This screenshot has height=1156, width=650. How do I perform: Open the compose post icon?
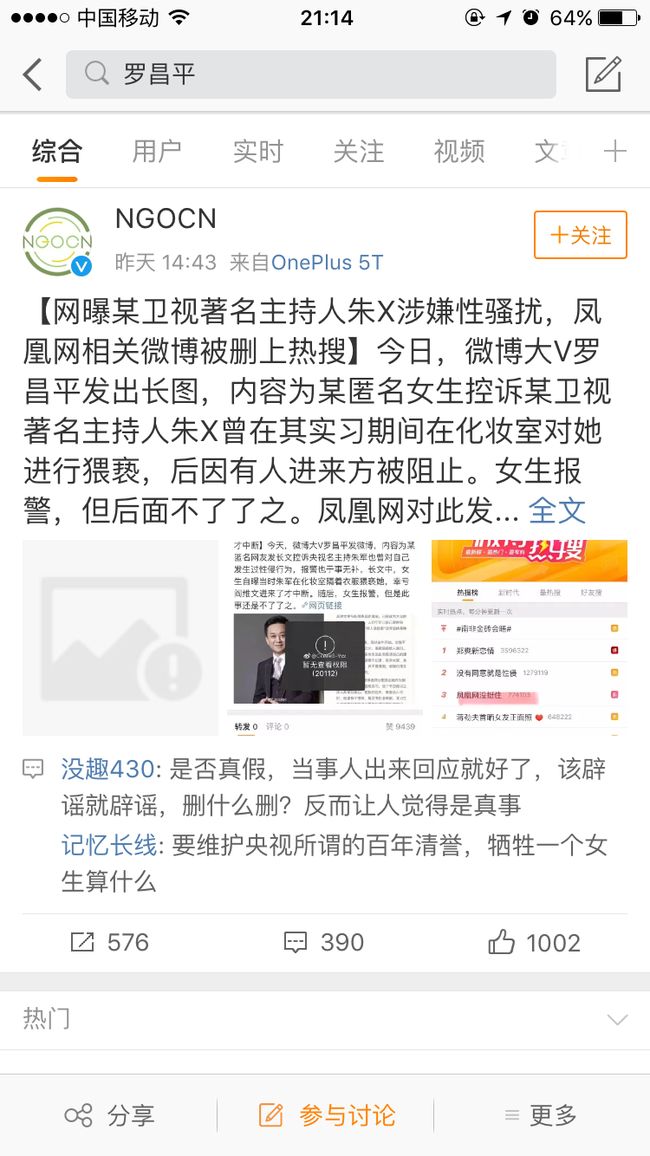pos(604,74)
